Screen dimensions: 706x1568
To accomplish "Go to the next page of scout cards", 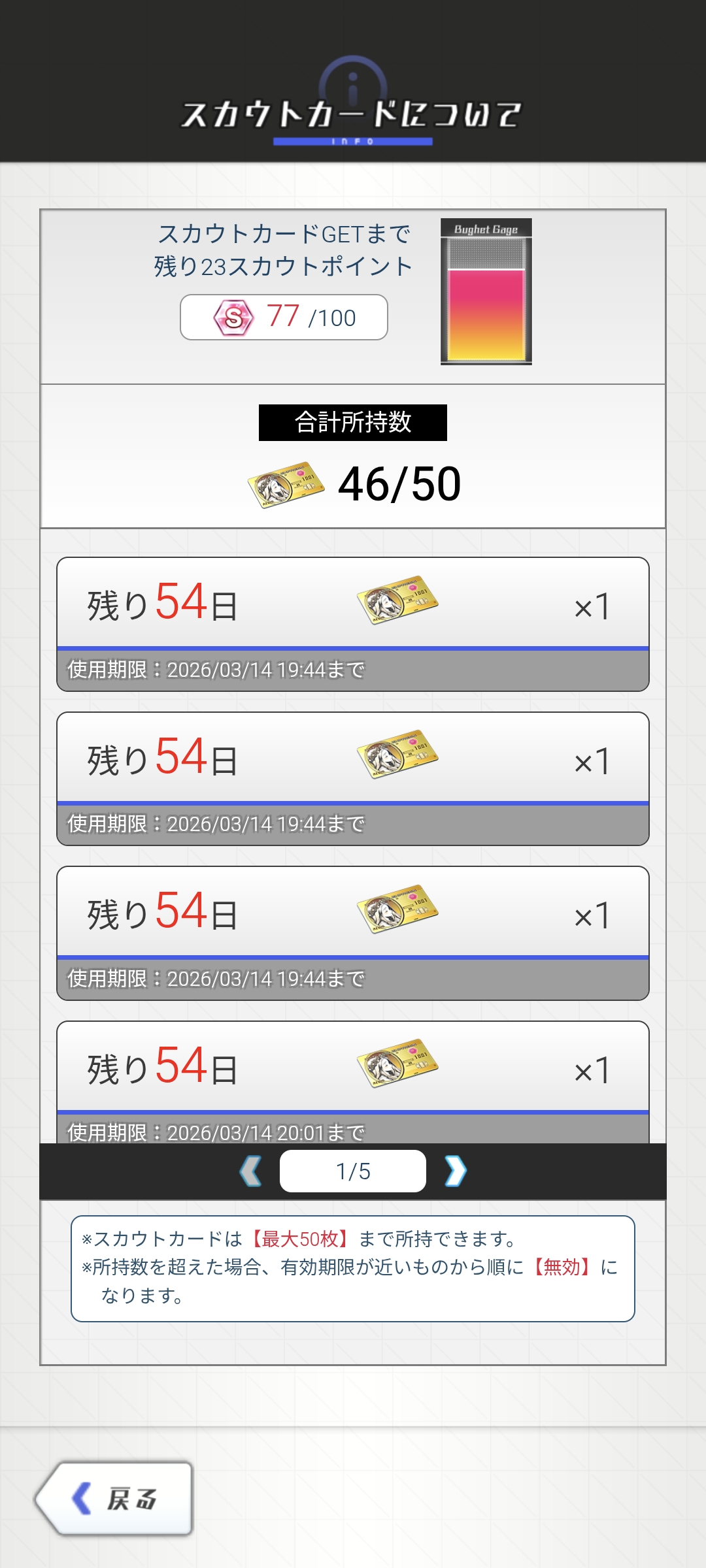I will 455,1171.
